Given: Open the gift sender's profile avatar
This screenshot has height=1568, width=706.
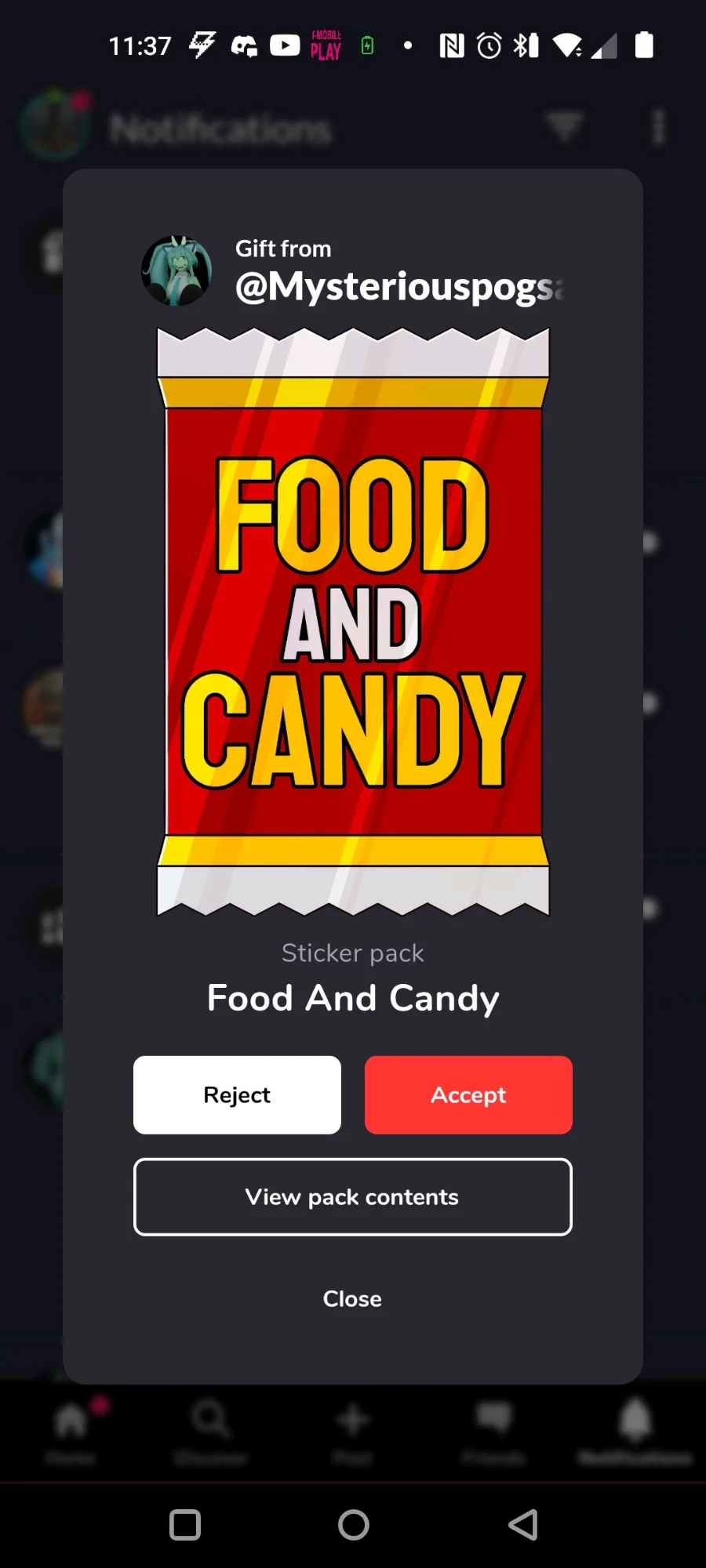Looking at the screenshot, I should click(176, 270).
